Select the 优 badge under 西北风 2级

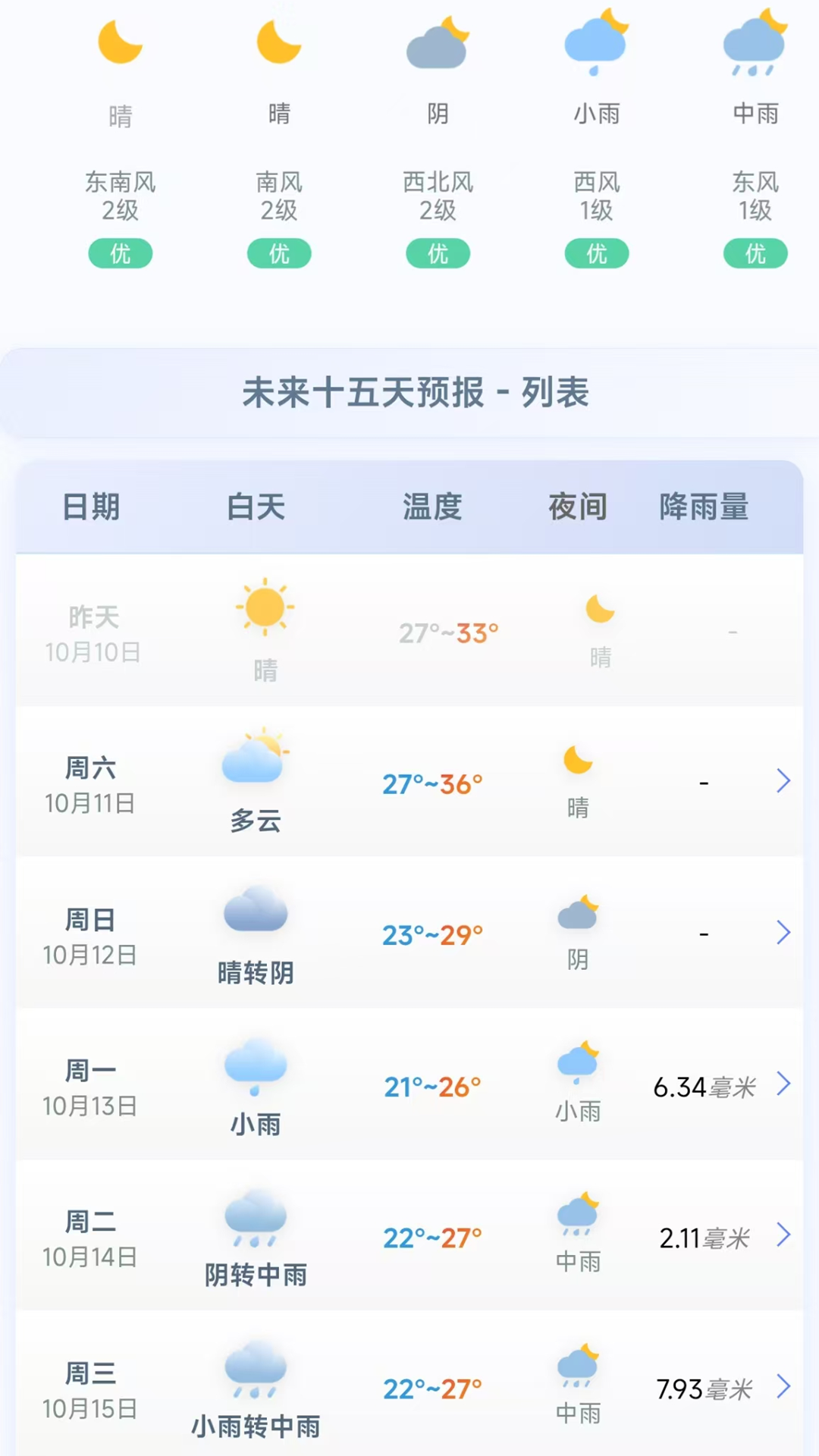pos(438,253)
